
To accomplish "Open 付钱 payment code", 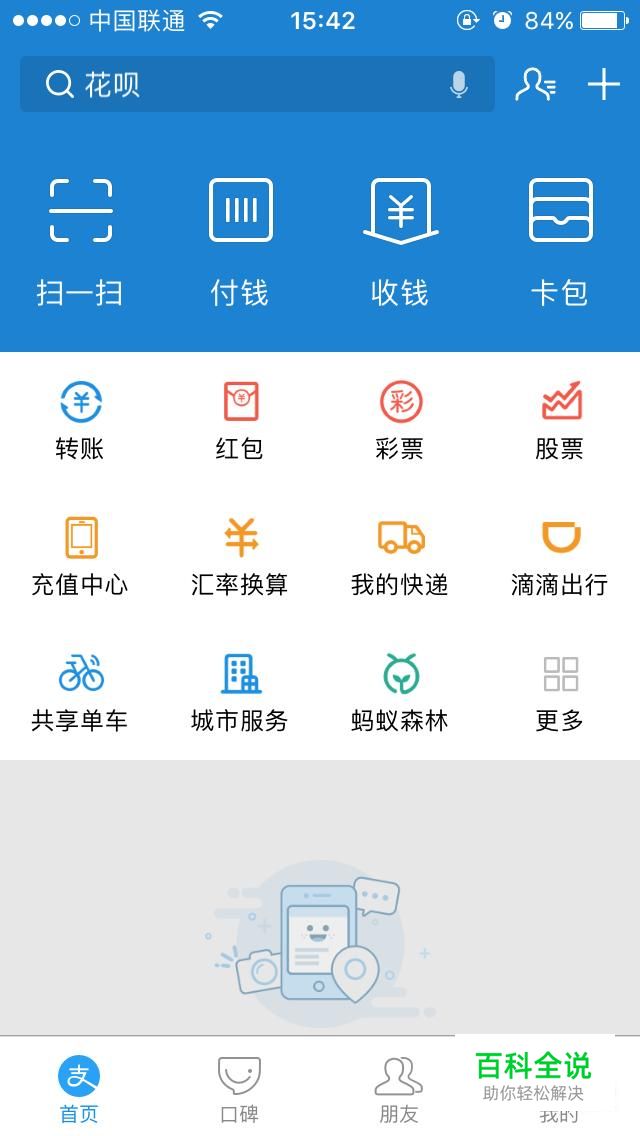I will click(240, 240).
